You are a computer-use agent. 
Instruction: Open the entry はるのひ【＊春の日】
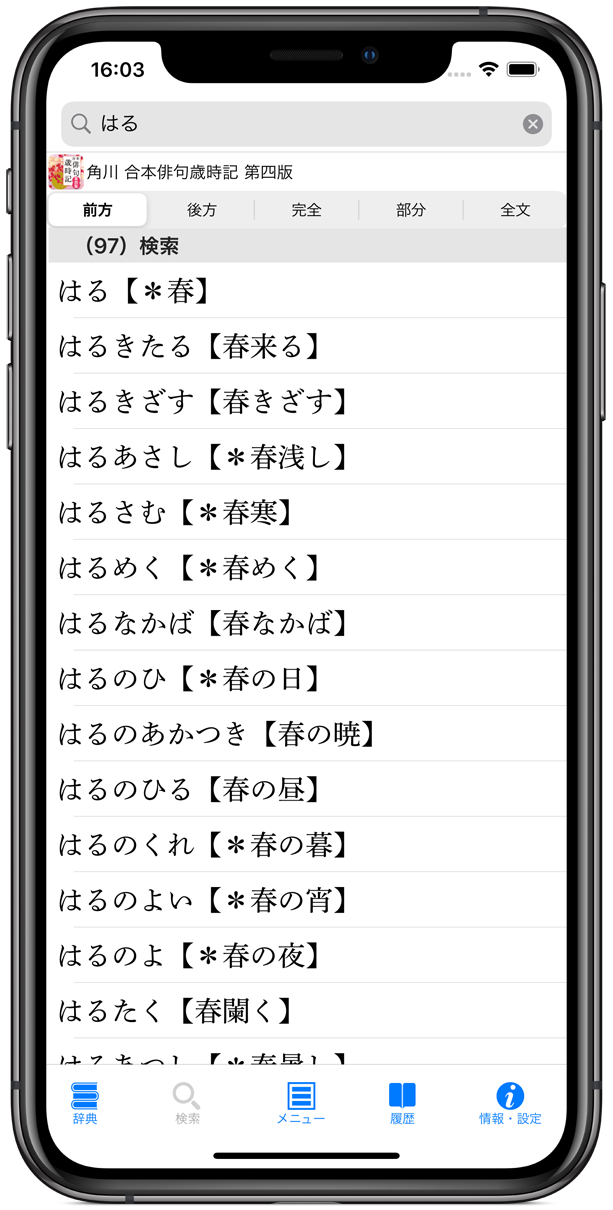(306, 679)
